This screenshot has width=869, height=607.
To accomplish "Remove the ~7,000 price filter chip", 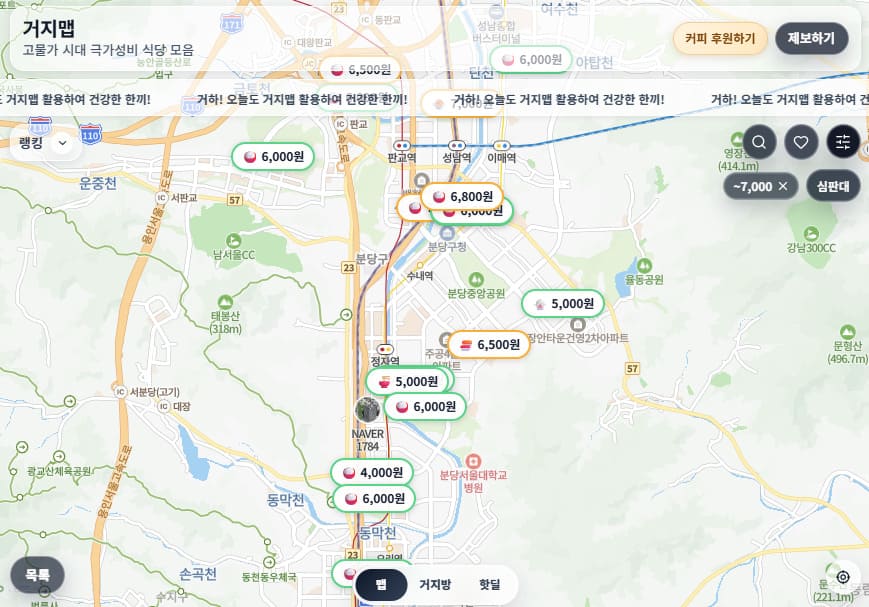I will point(783,186).
